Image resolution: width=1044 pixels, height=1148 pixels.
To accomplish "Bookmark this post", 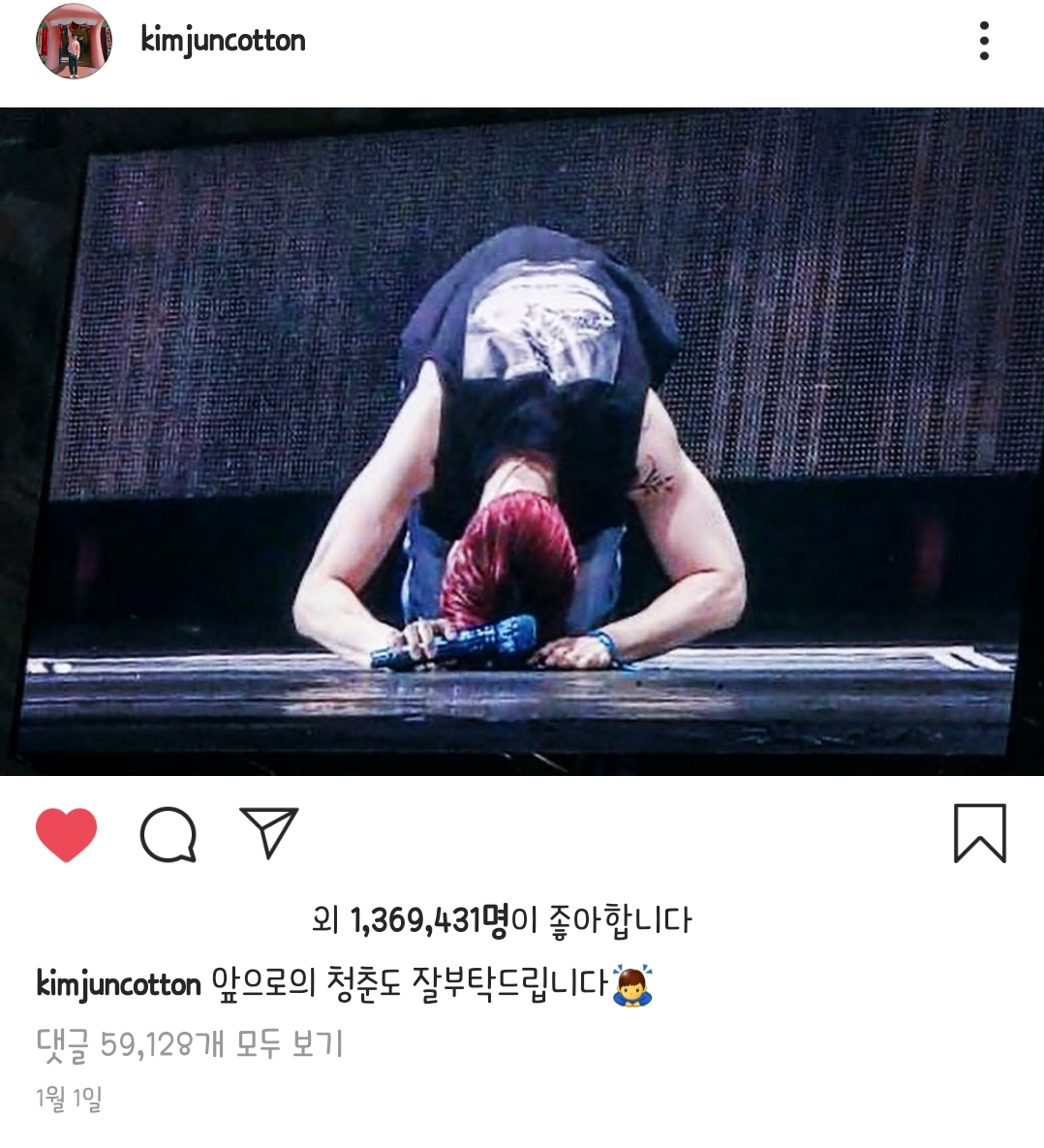I will point(979,833).
